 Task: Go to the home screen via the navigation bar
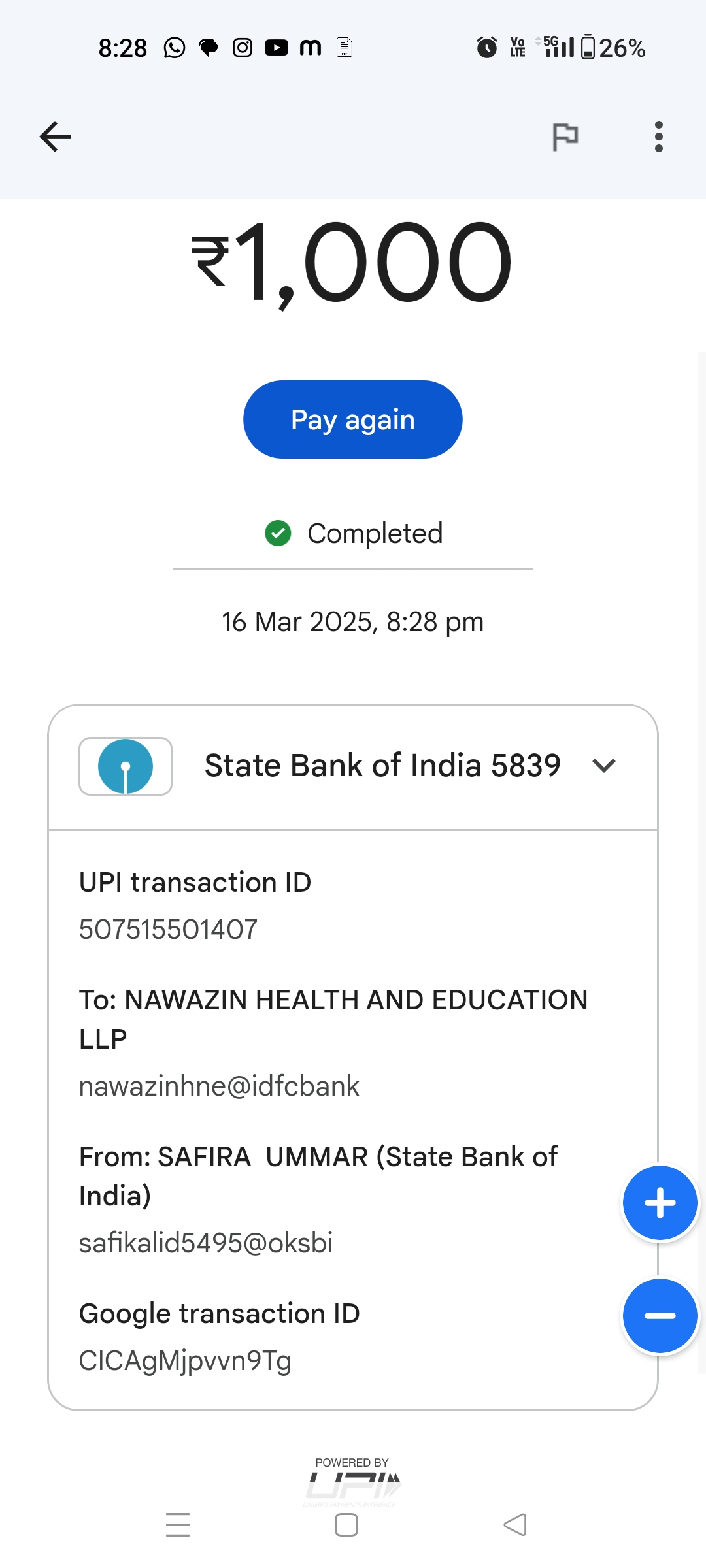(346, 1525)
